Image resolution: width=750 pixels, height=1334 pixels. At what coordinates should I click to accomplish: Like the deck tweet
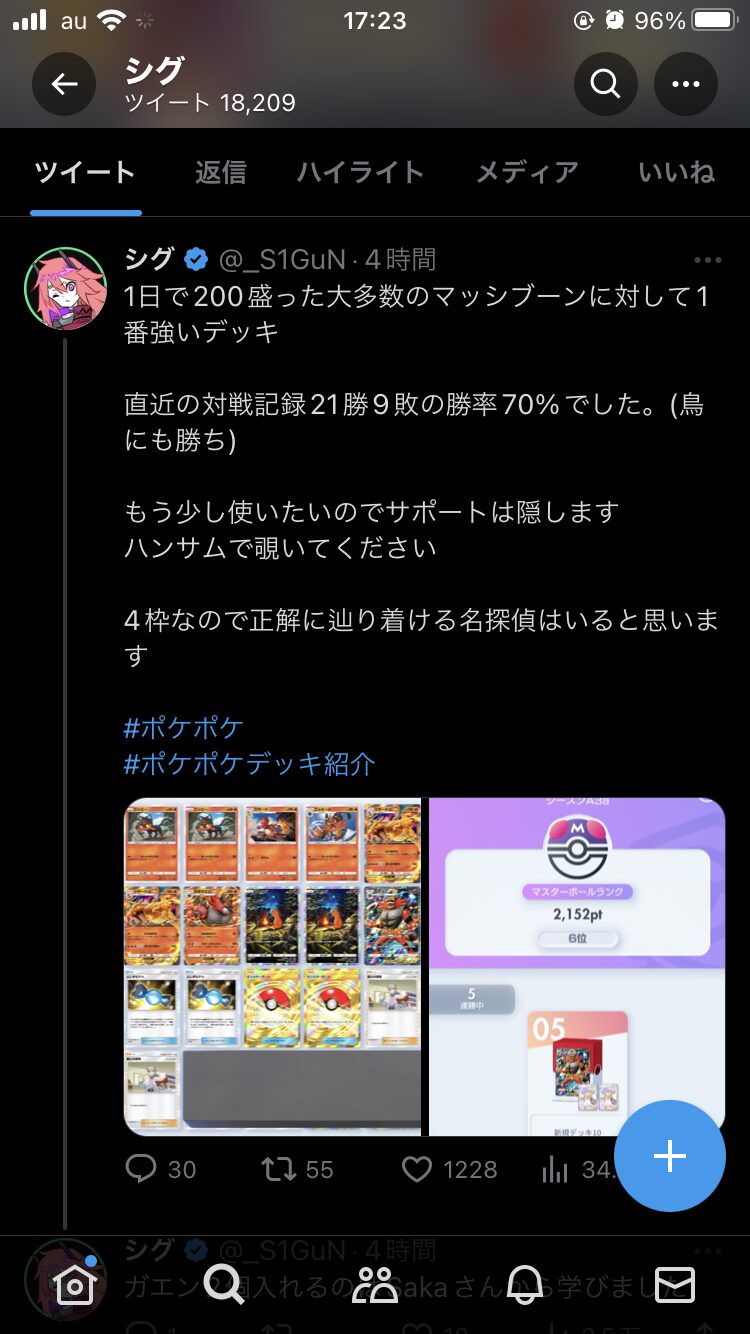pyautogui.click(x=448, y=1169)
